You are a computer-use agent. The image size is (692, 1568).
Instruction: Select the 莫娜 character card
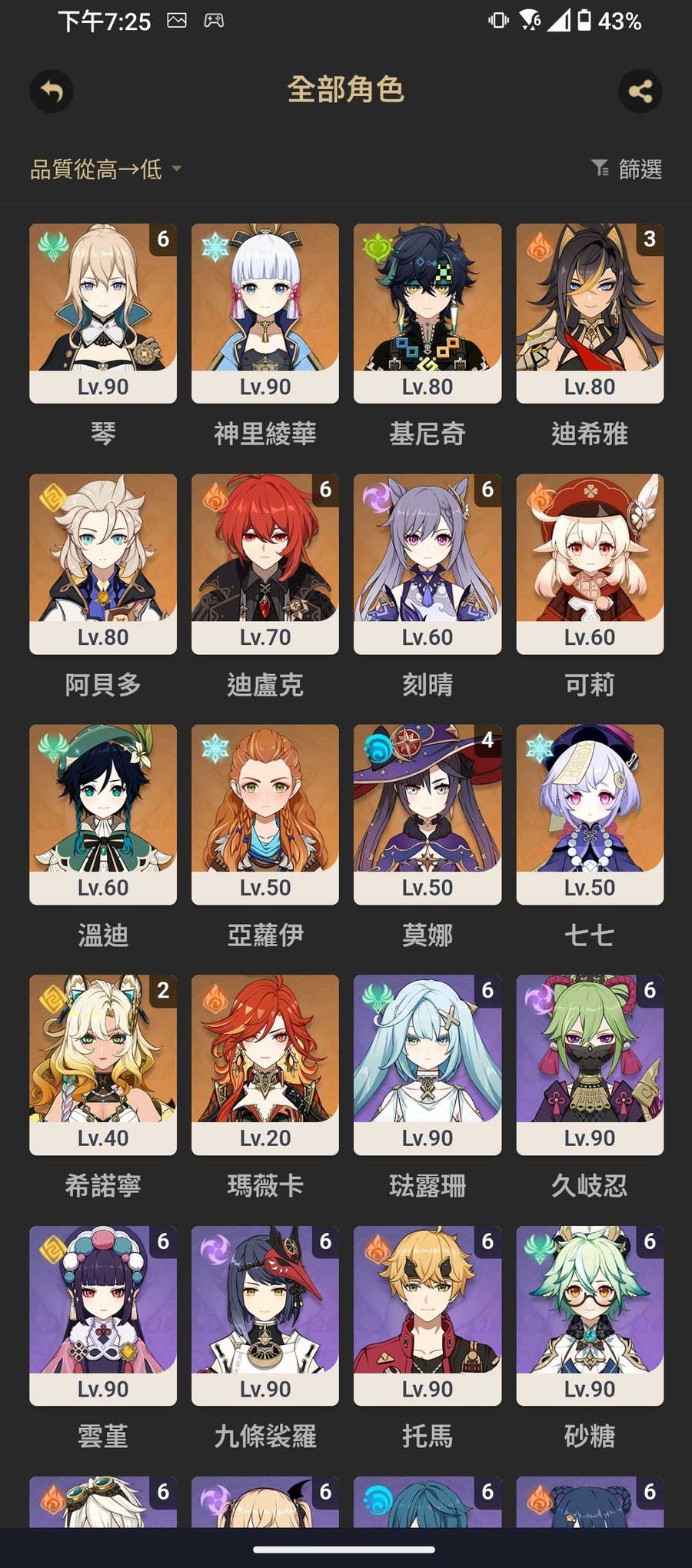428,814
